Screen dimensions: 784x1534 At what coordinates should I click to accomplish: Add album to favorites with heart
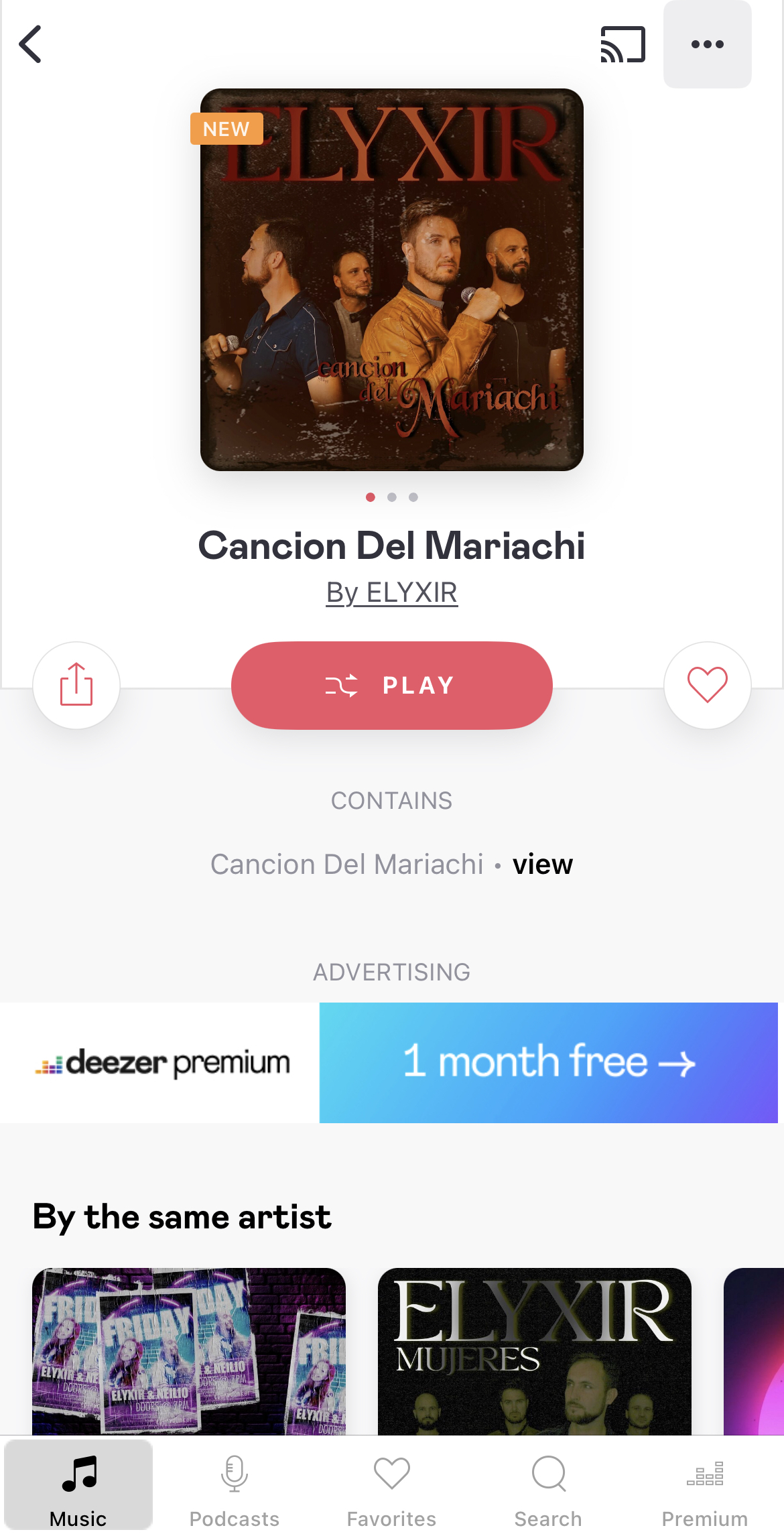tap(707, 685)
